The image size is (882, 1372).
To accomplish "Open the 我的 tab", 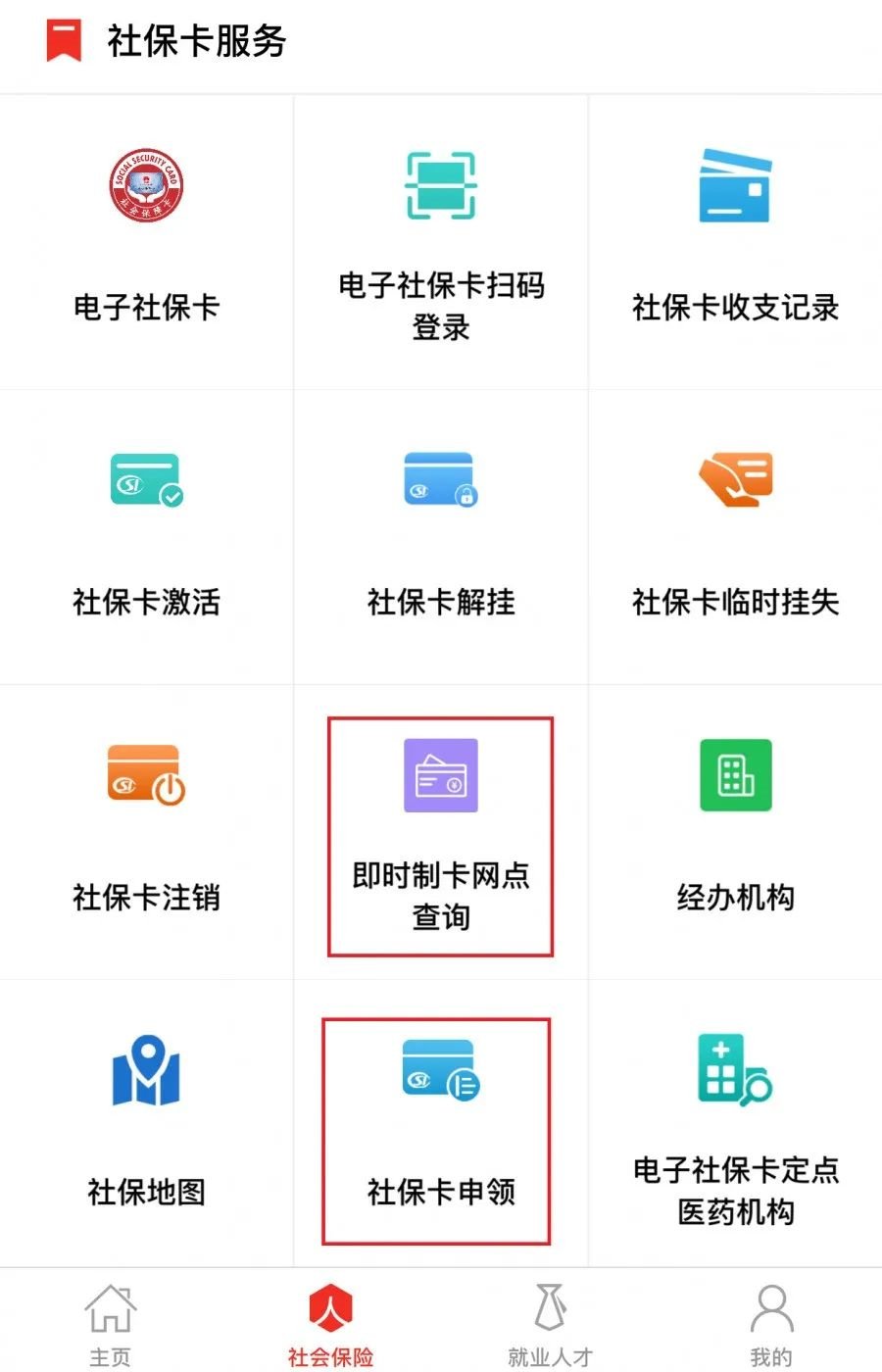I will (770, 1323).
